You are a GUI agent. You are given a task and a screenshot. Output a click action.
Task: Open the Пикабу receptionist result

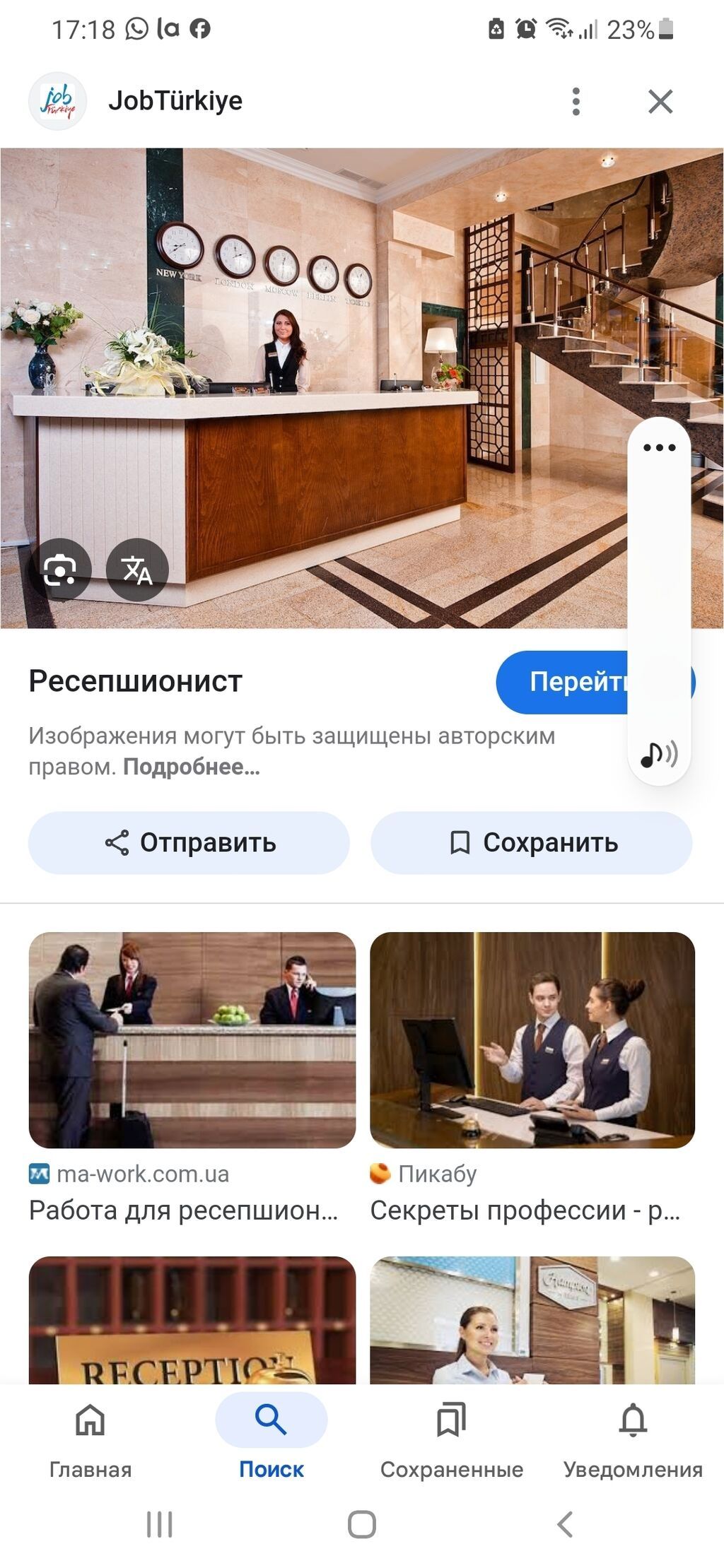[532, 1040]
